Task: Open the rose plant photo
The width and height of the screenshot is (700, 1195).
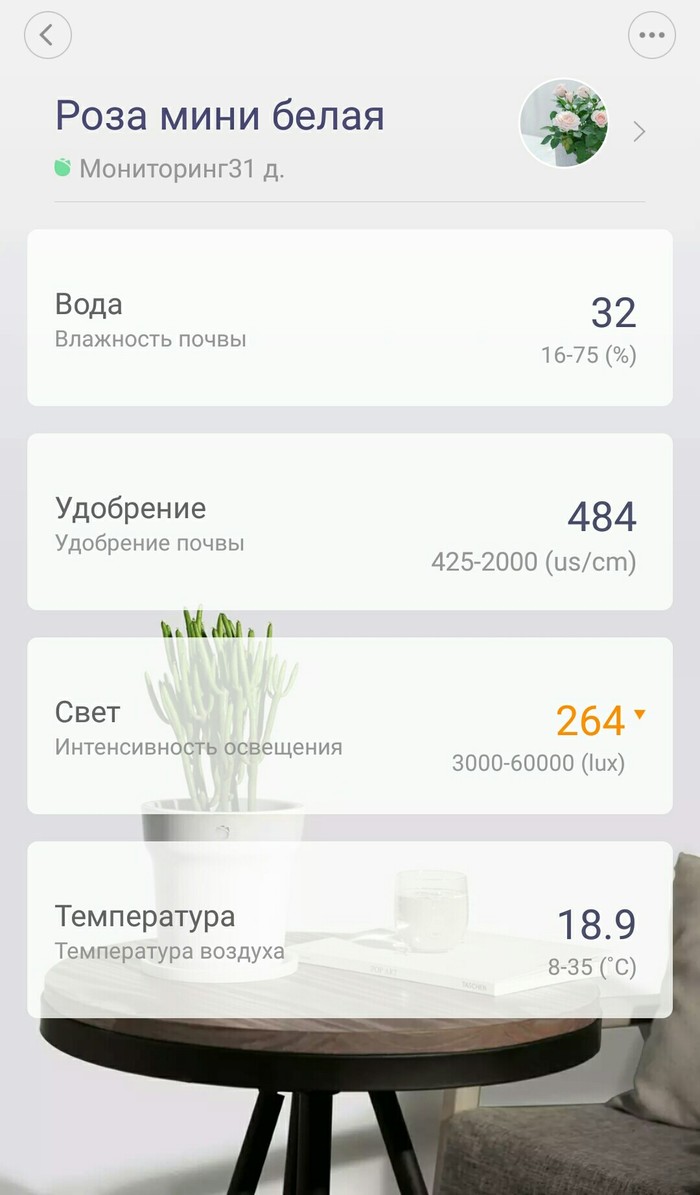Action: [x=564, y=123]
